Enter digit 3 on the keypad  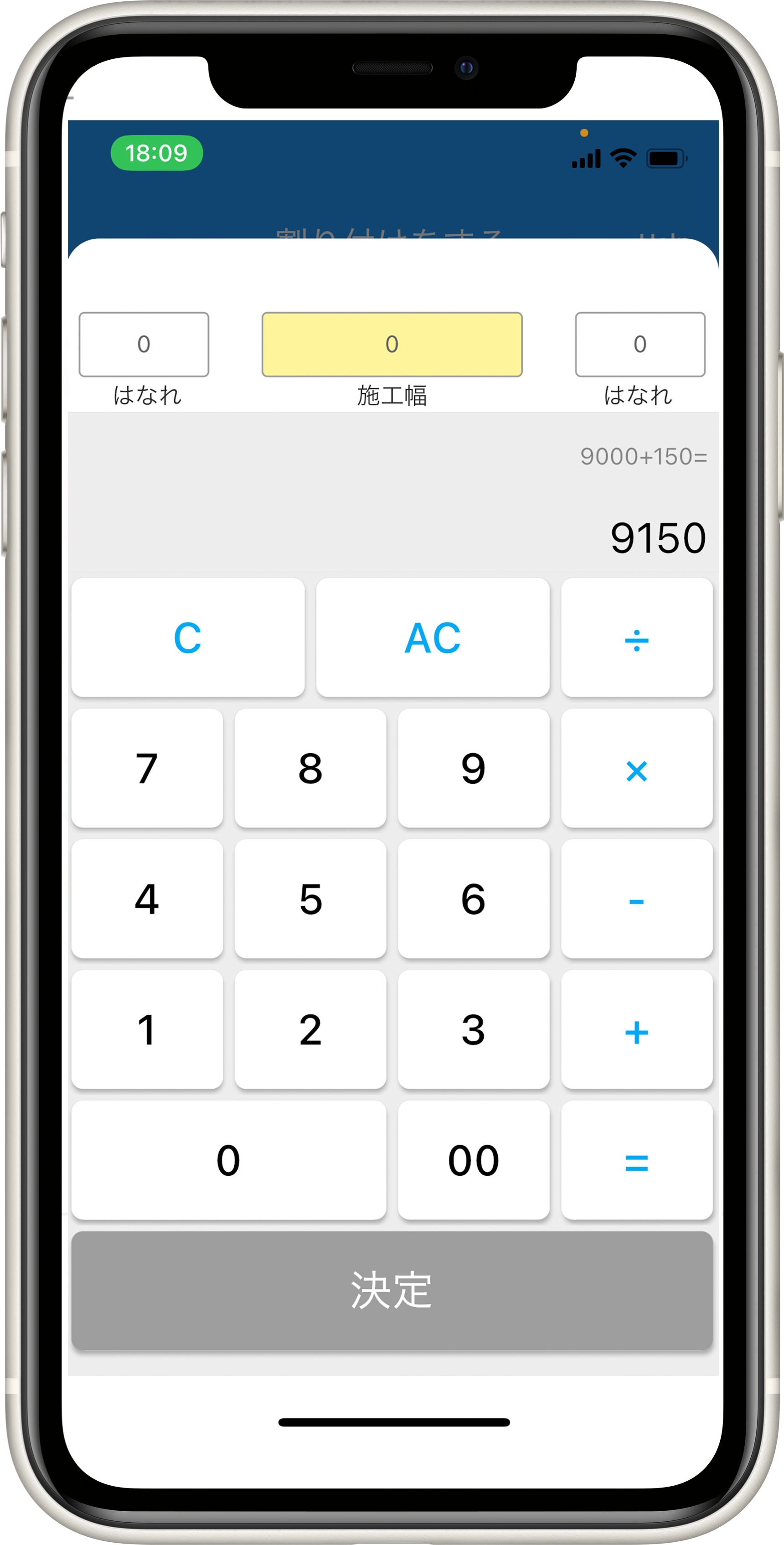[473, 1029]
